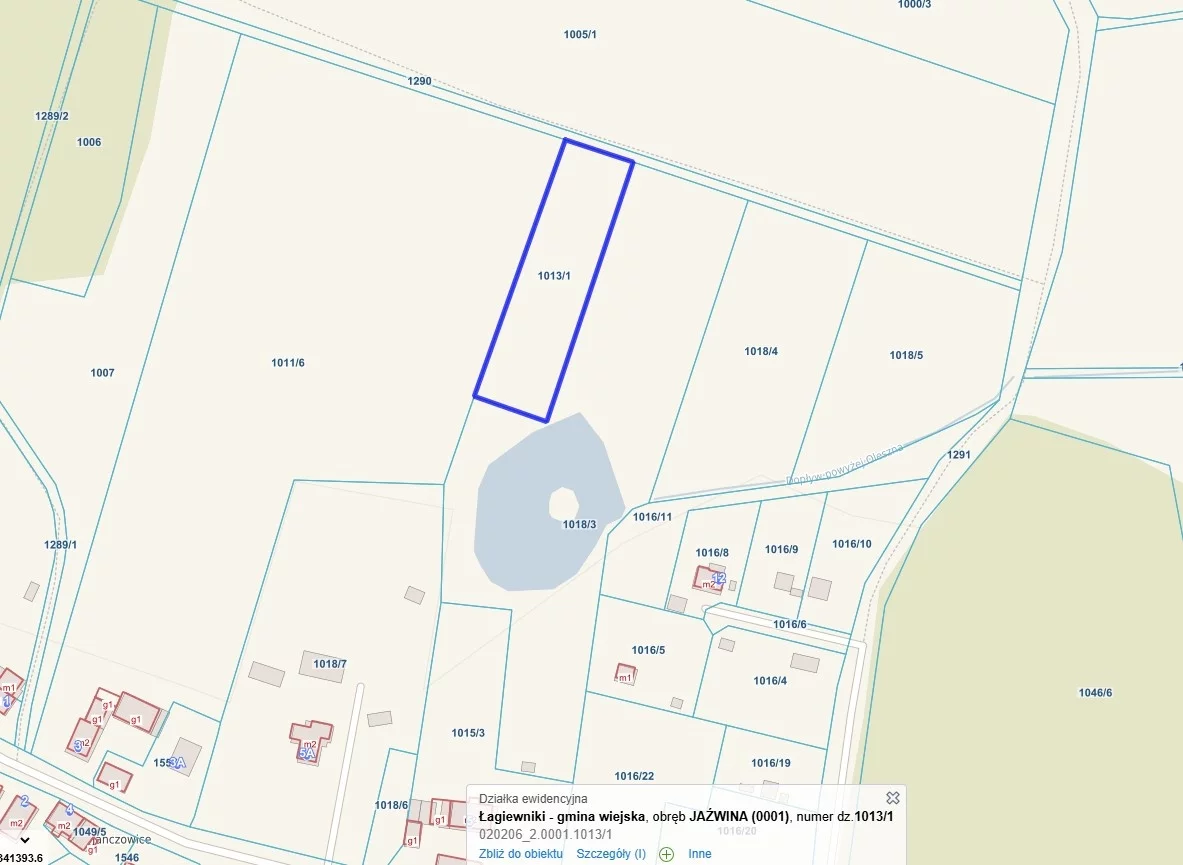Screen dimensions: 1183x865
Task: Expand the coordinates panel chevron
Action: [25, 840]
